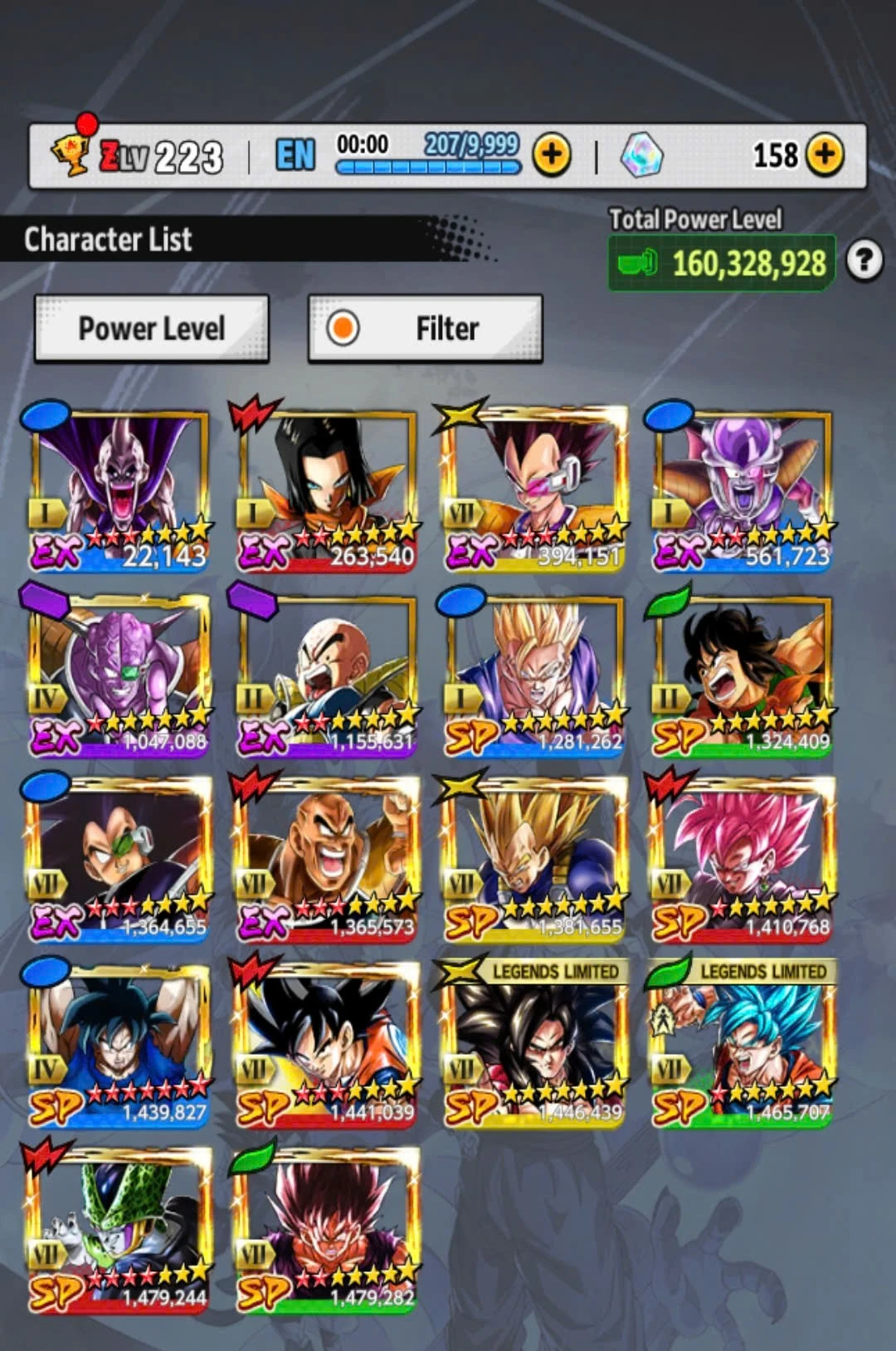Viewport: 896px width, 1351px height.
Task: Open the character card showing 263,540
Action: pyautogui.click(x=328, y=490)
